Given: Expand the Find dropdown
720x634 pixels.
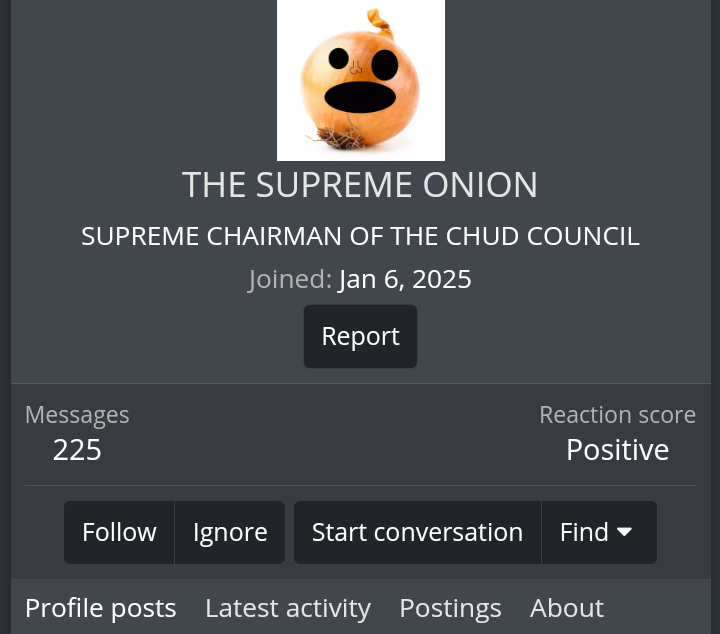Looking at the screenshot, I should [x=598, y=532].
